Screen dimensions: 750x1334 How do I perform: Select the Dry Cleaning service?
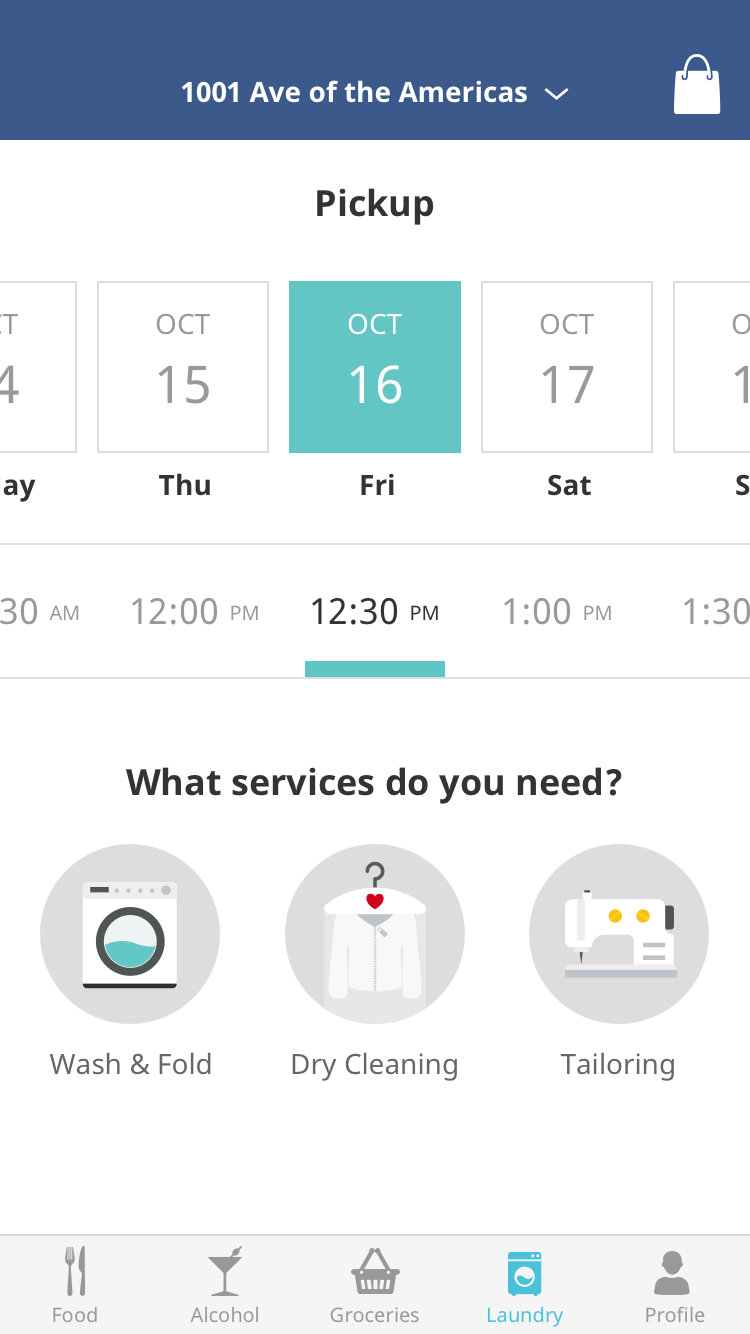(x=375, y=935)
